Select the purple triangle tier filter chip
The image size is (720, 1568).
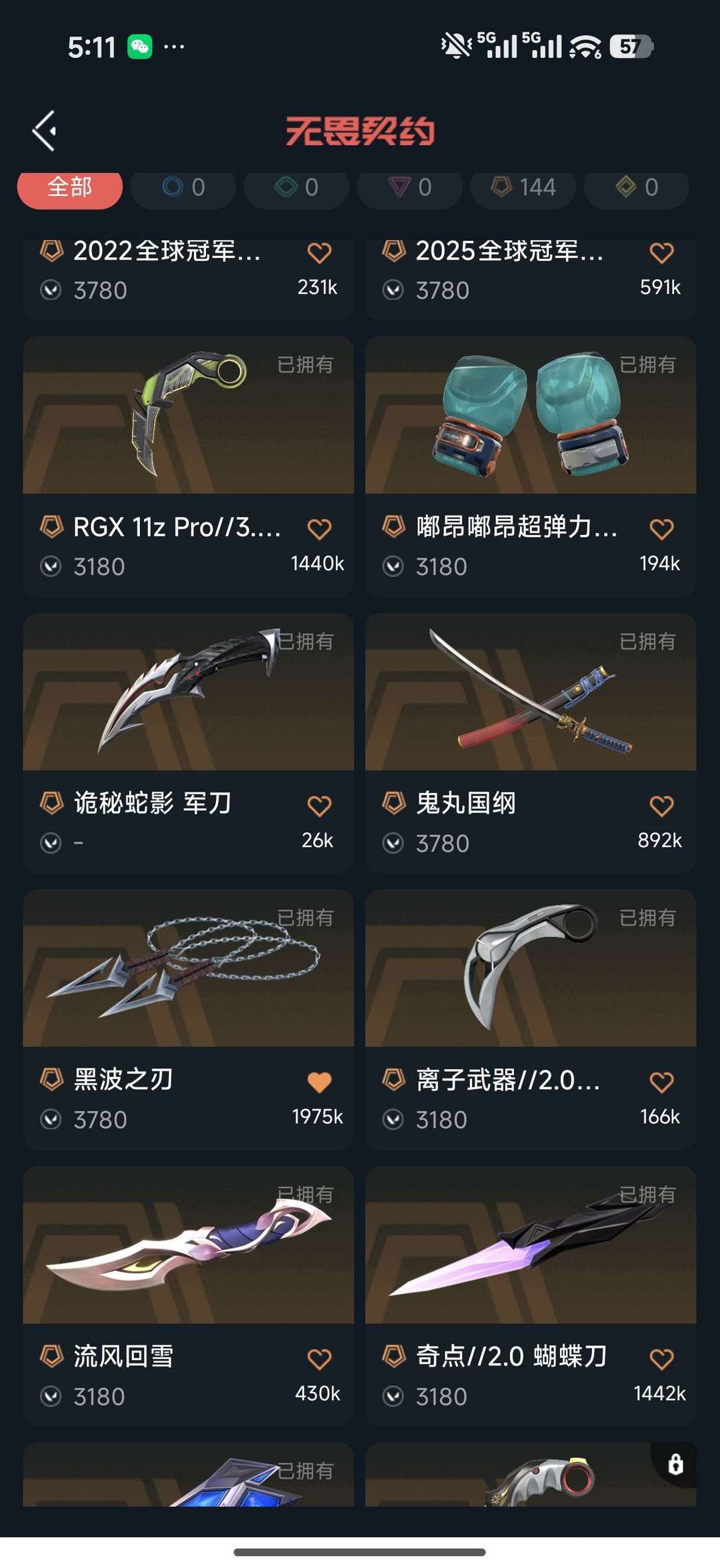tap(410, 187)
